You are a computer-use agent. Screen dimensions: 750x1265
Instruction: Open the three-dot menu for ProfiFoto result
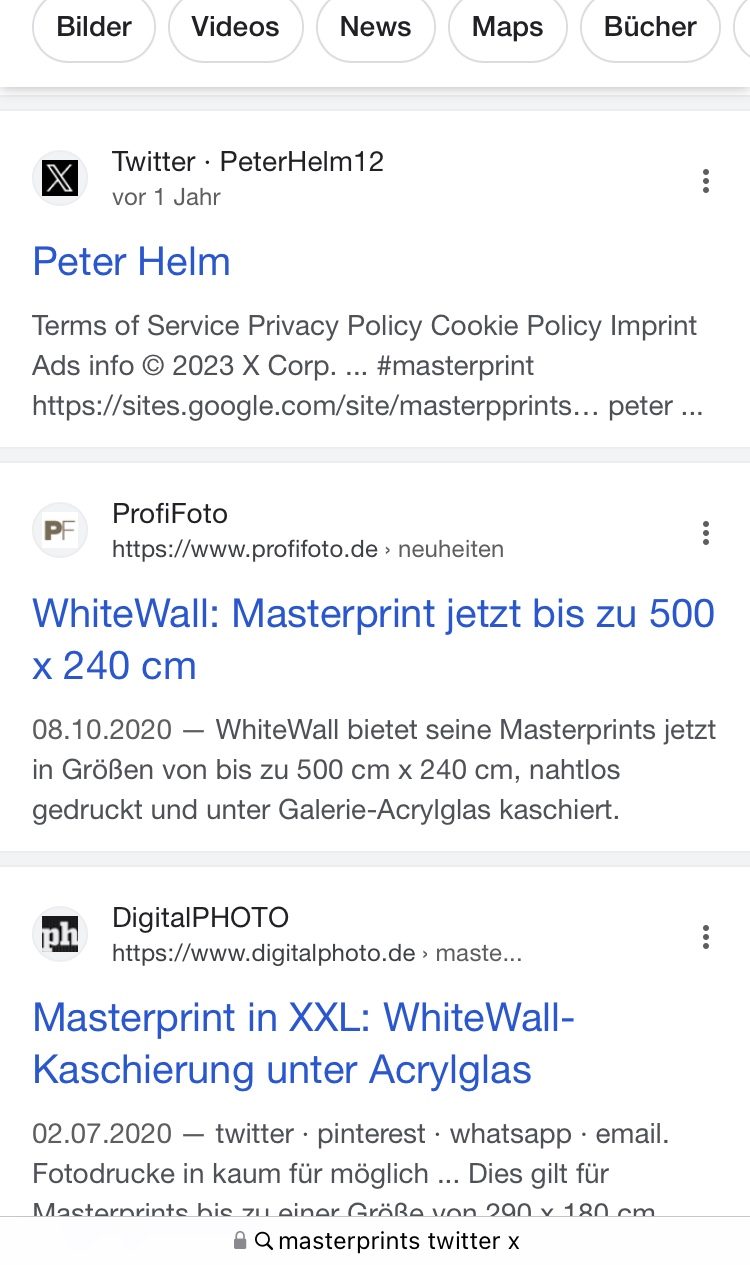(706, 533)
